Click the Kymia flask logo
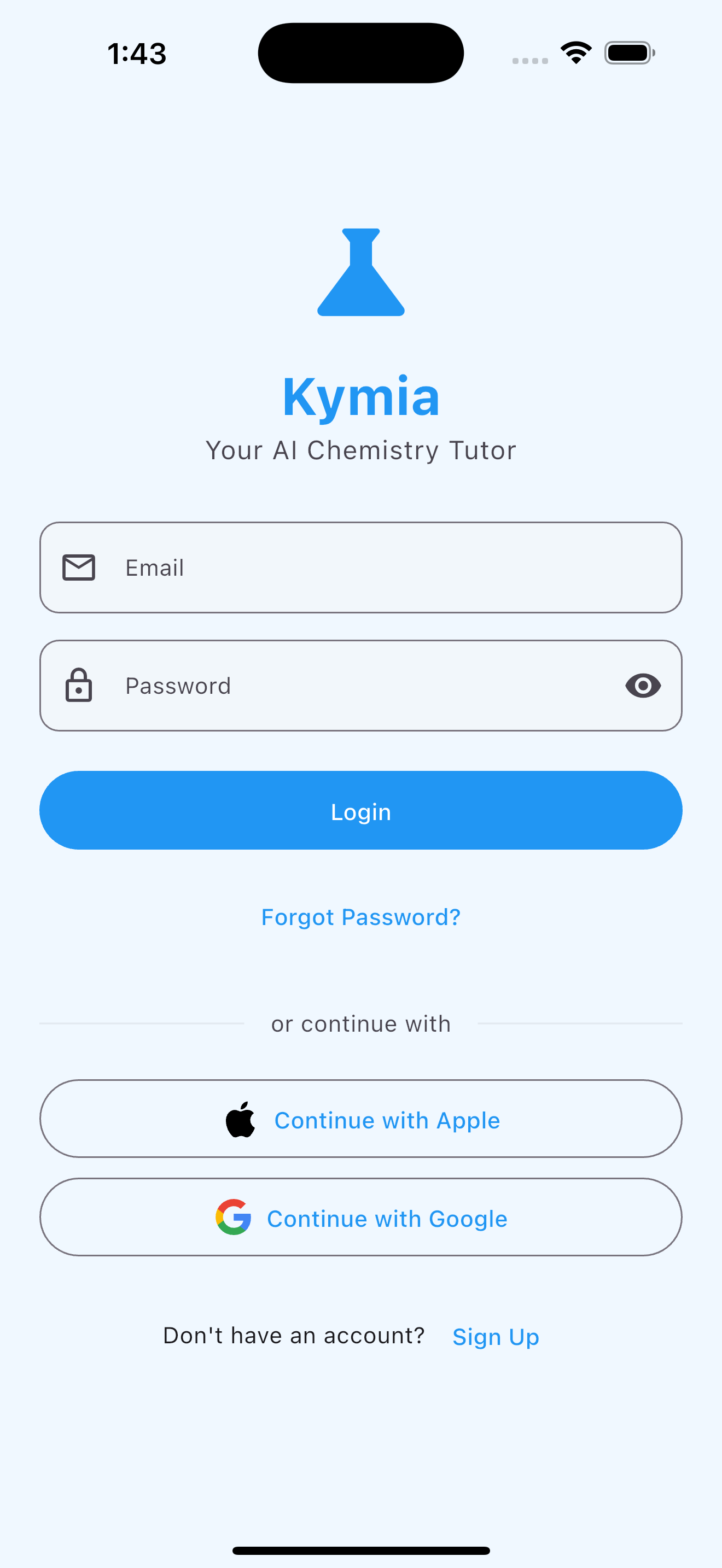 (x=360, y=273)
